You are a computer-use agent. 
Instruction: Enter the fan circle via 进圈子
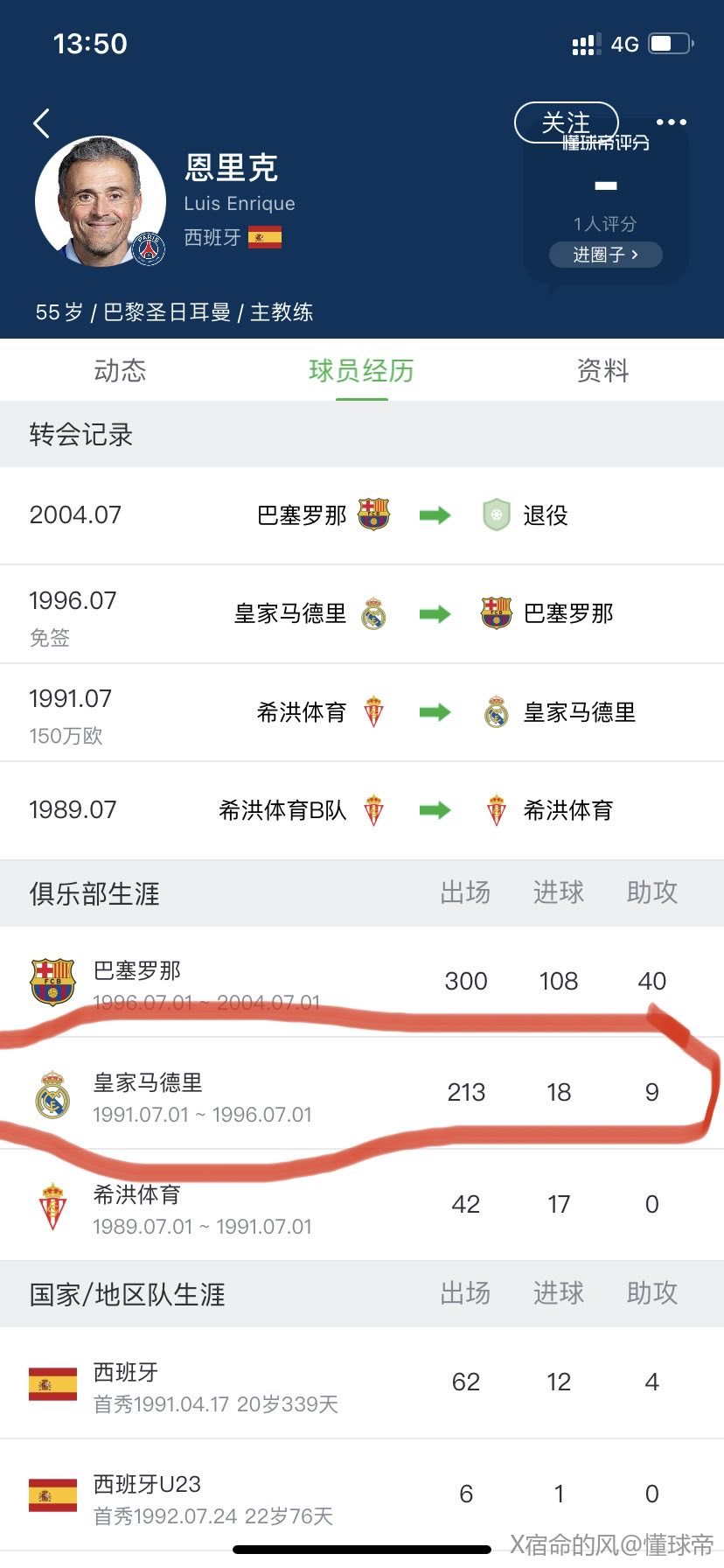pos(606,255)
